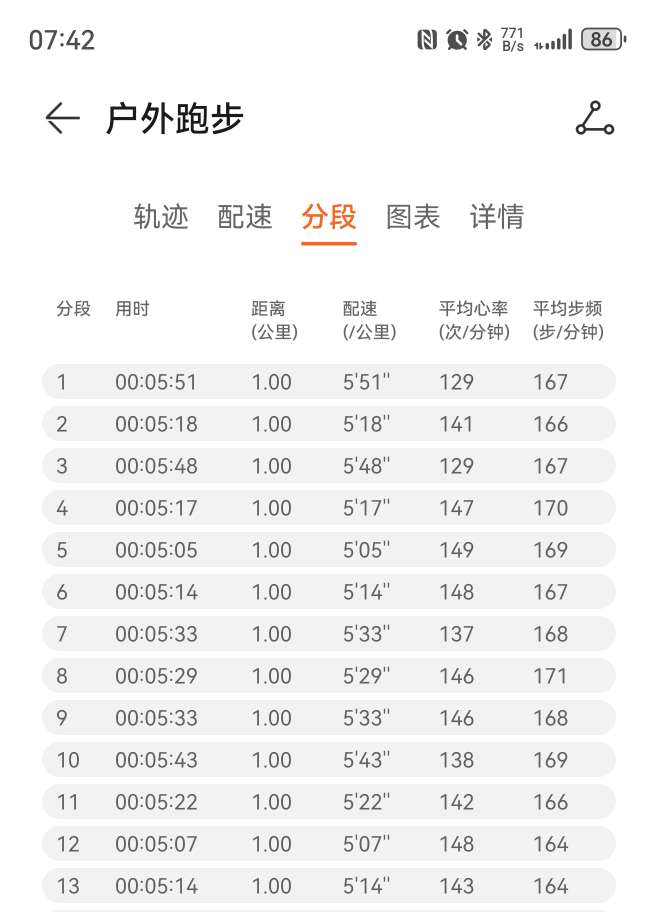Select the 分段 tab

click(329, 217)
